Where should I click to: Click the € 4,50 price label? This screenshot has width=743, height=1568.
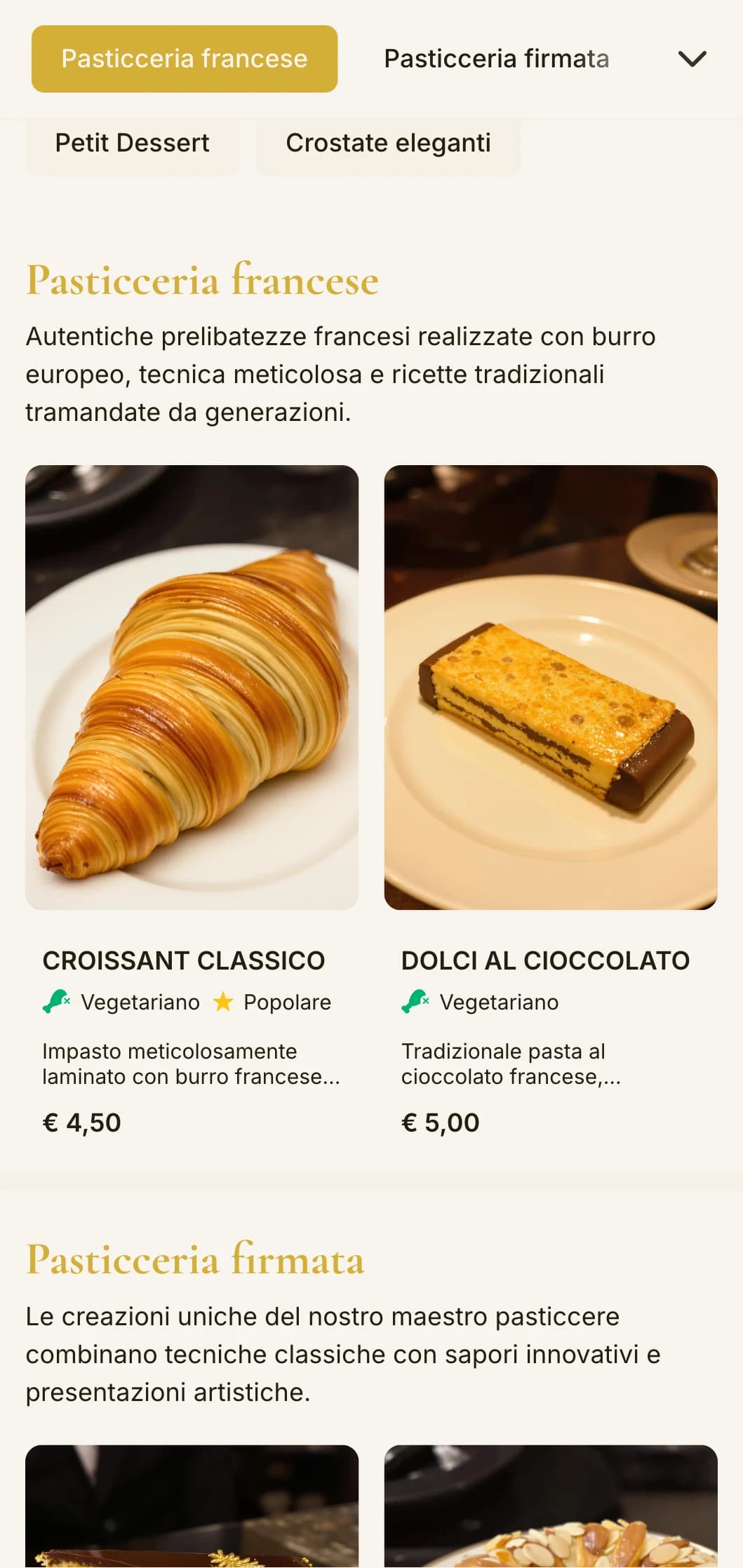tap(82, 1123)
